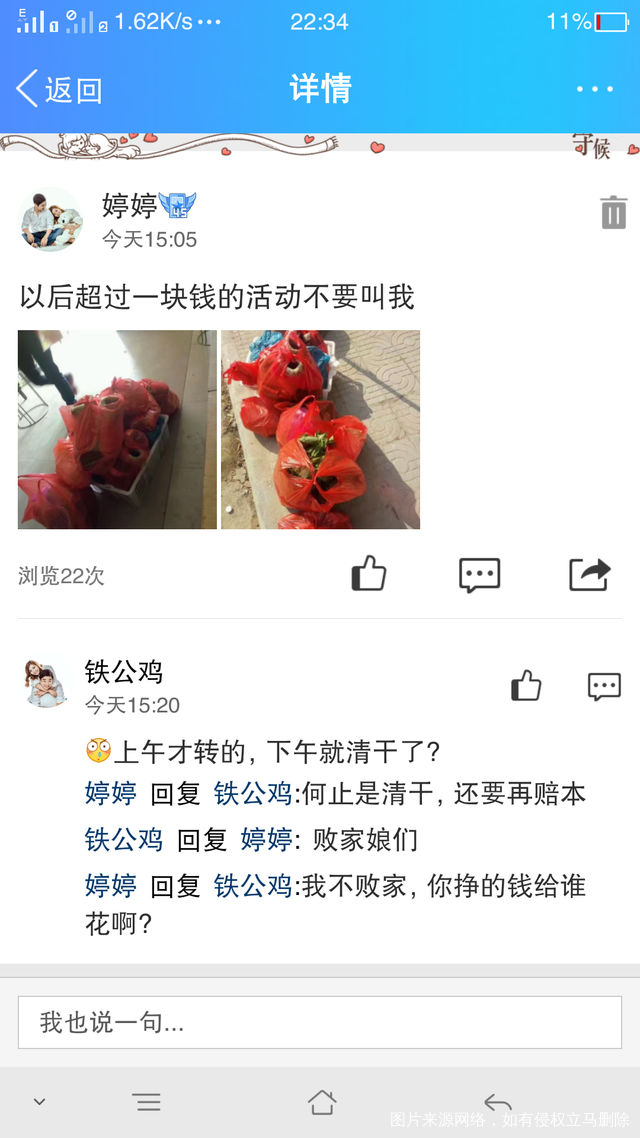
Task: Hide the navigation bar with the down chevron
Action: tap(39, 1102)
